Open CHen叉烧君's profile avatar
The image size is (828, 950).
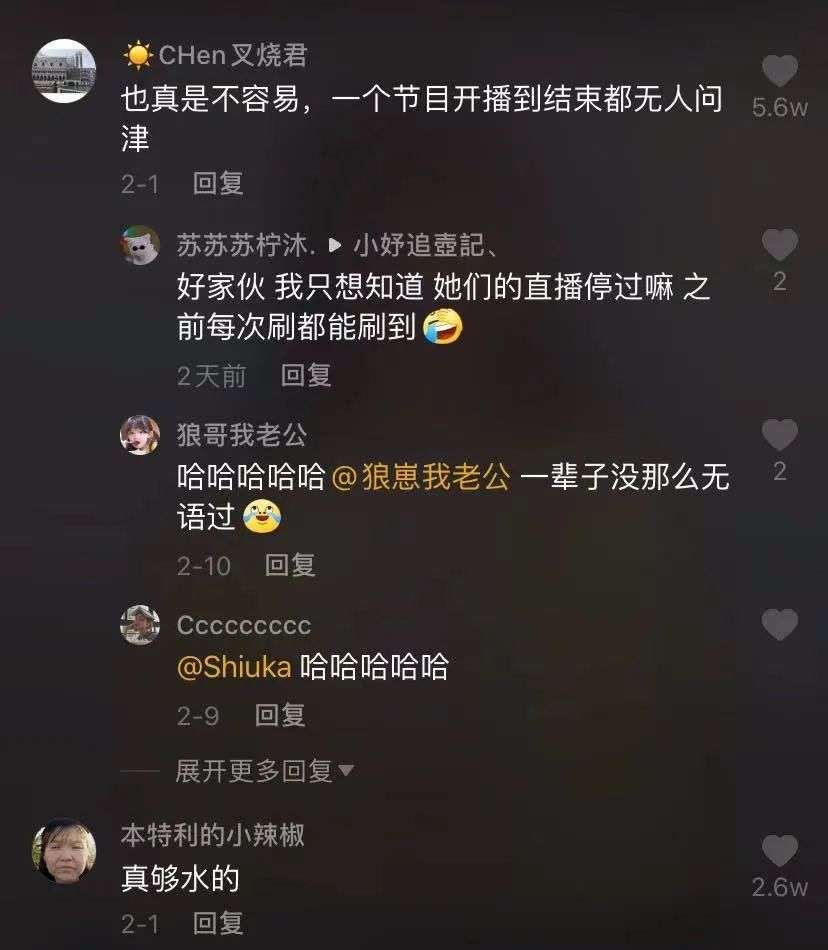click(65, 71)
